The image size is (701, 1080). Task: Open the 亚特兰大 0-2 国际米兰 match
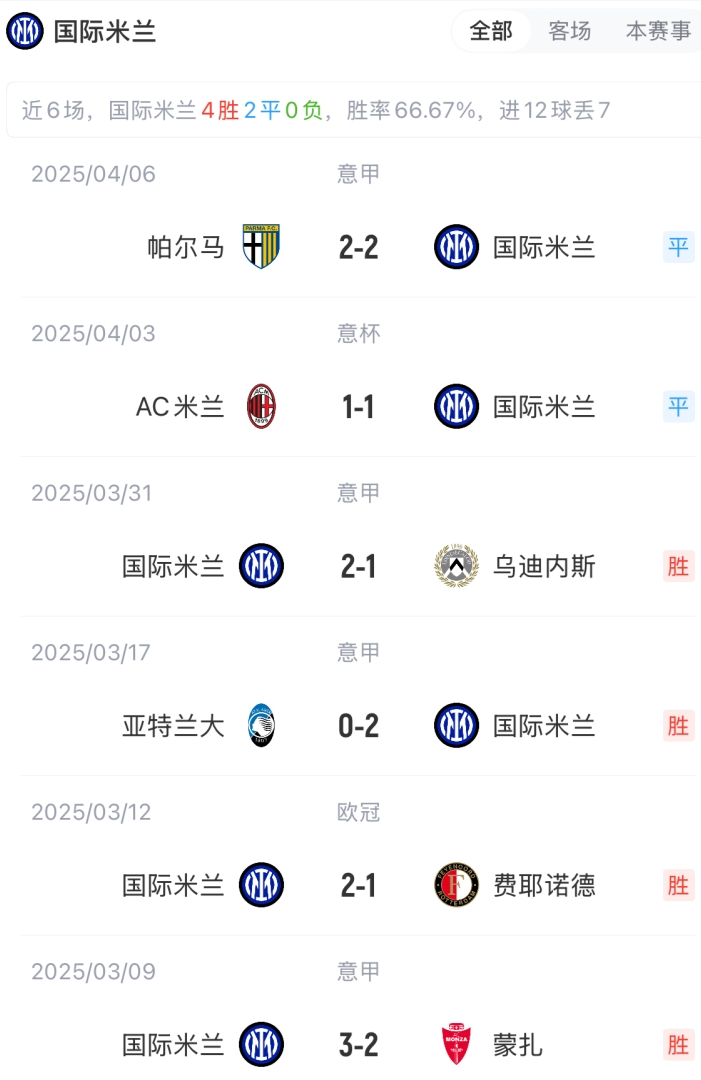coord(358,726)
